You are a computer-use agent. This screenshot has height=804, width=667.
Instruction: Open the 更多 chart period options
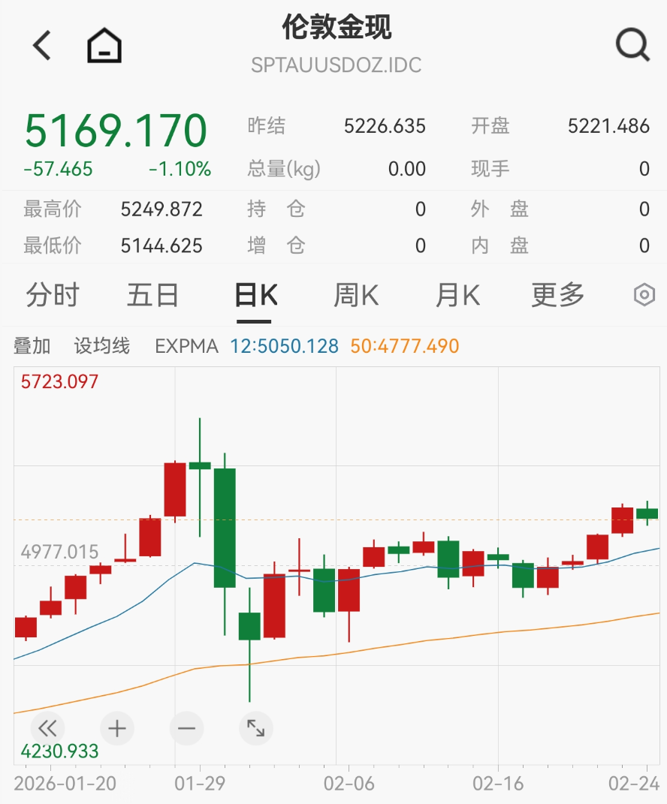pos(558,295)
